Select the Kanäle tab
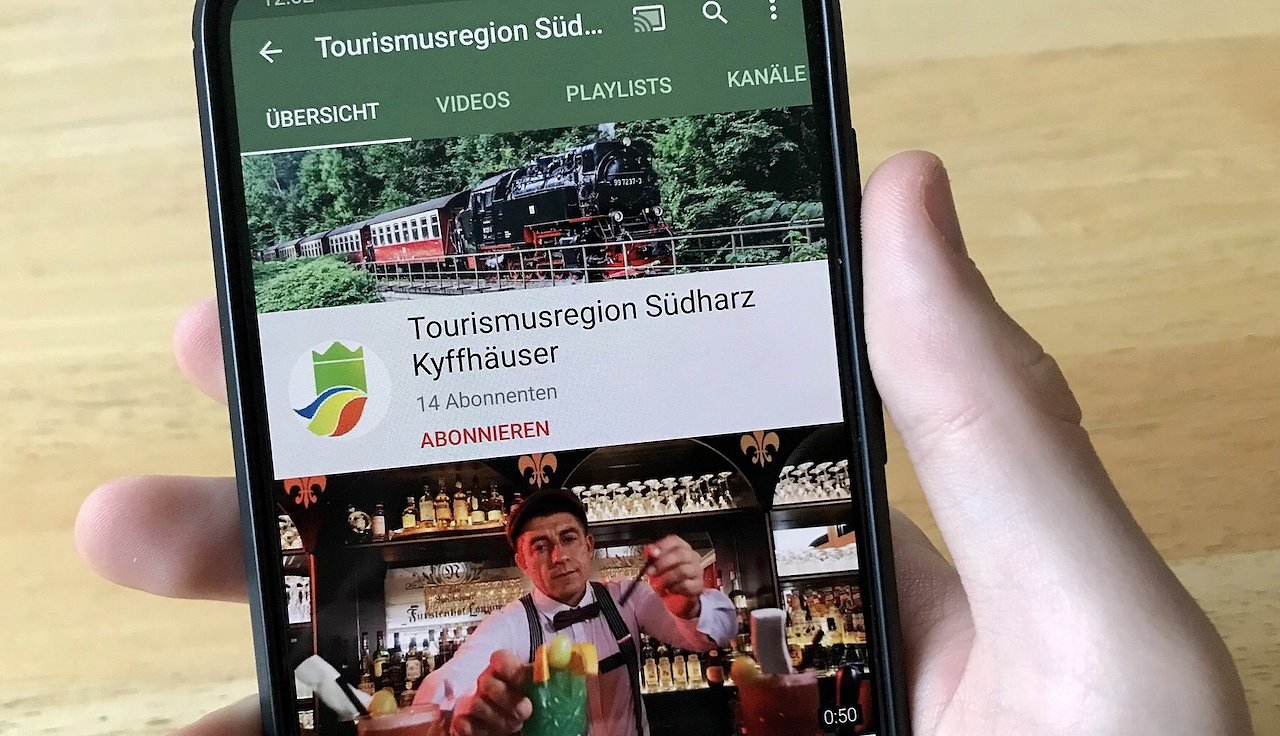The height and width of the screenshot is (736, 1280). click(766, 77)
